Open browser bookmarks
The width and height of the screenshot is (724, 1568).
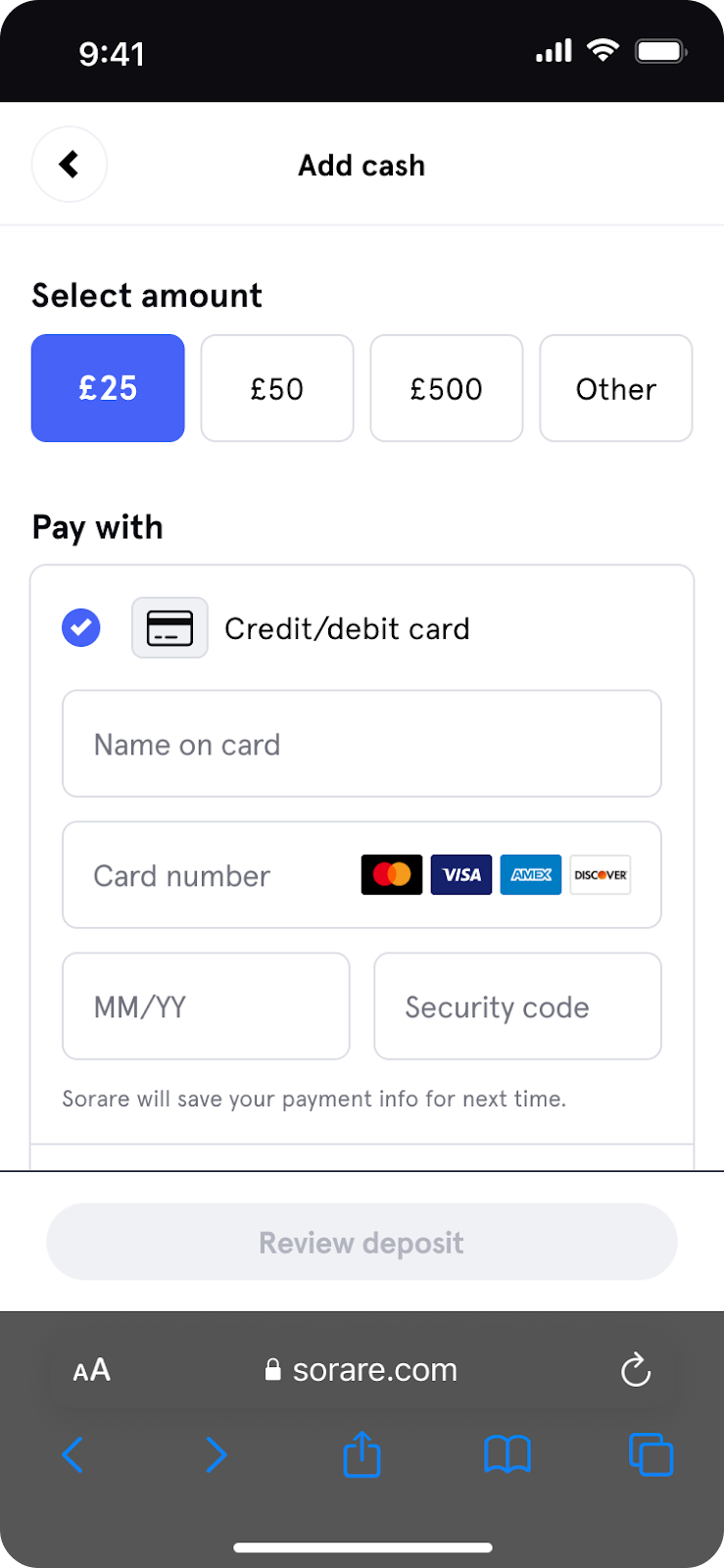507,1455
